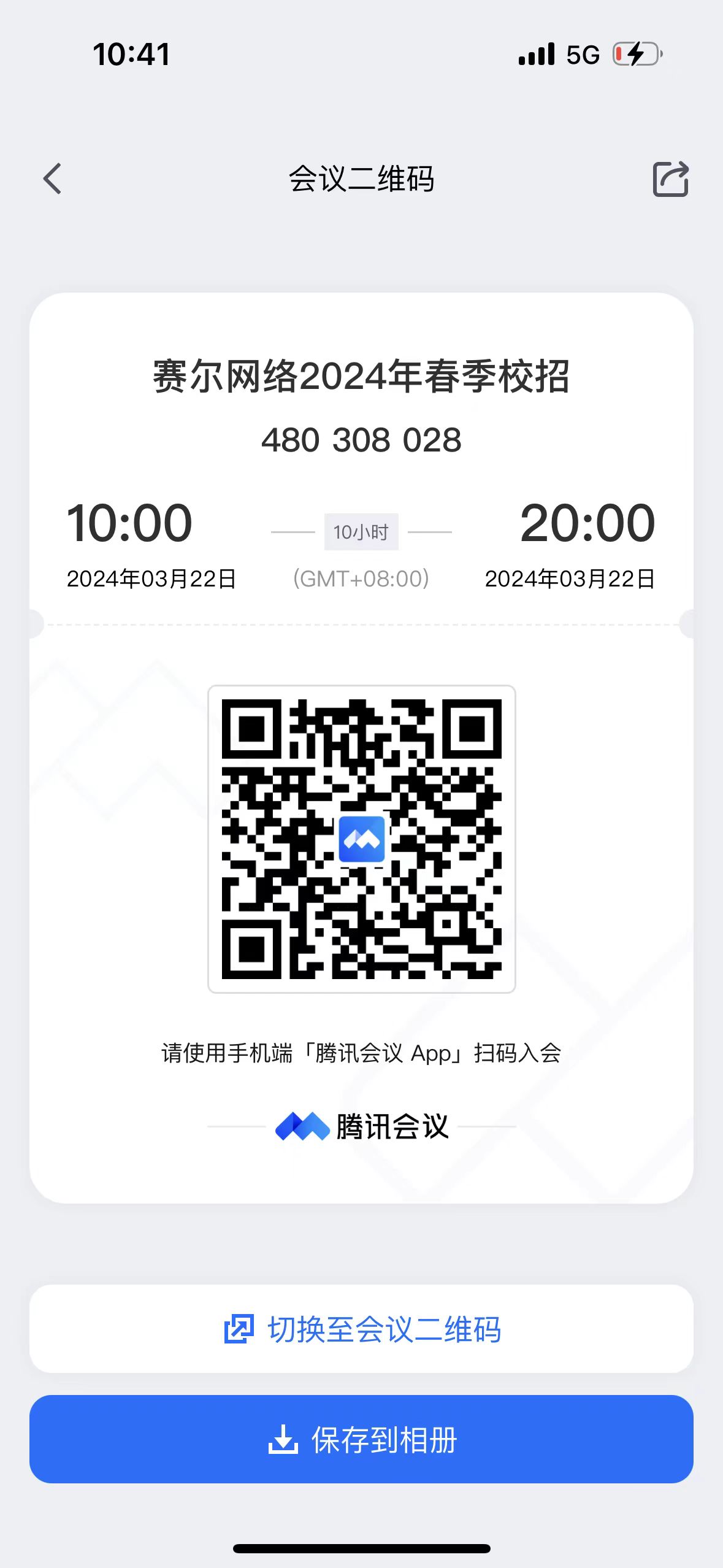723x1568 pixels.
Task: Save the QR code via 保存到相册
Action: click(x=361, y=1439)
